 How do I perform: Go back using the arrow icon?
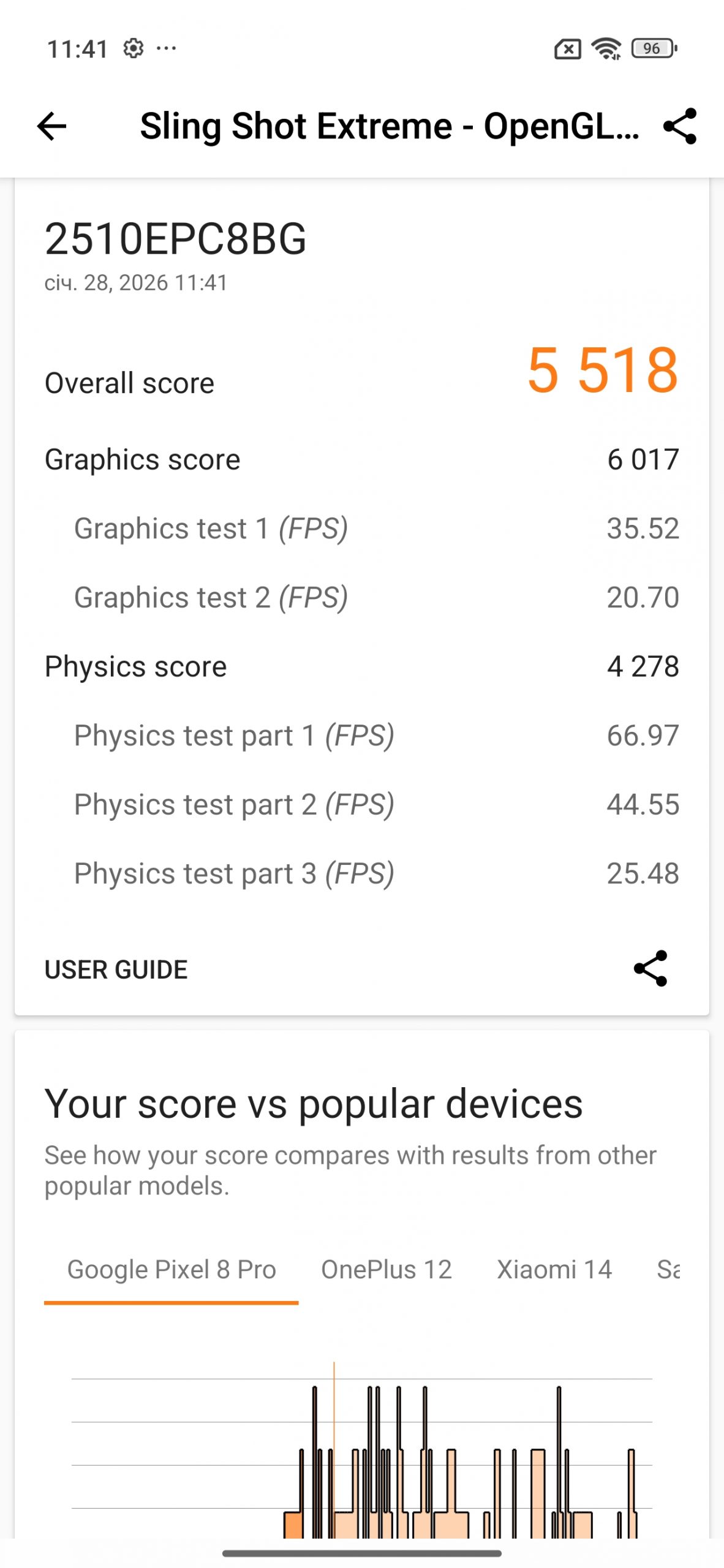pos(51,127)
